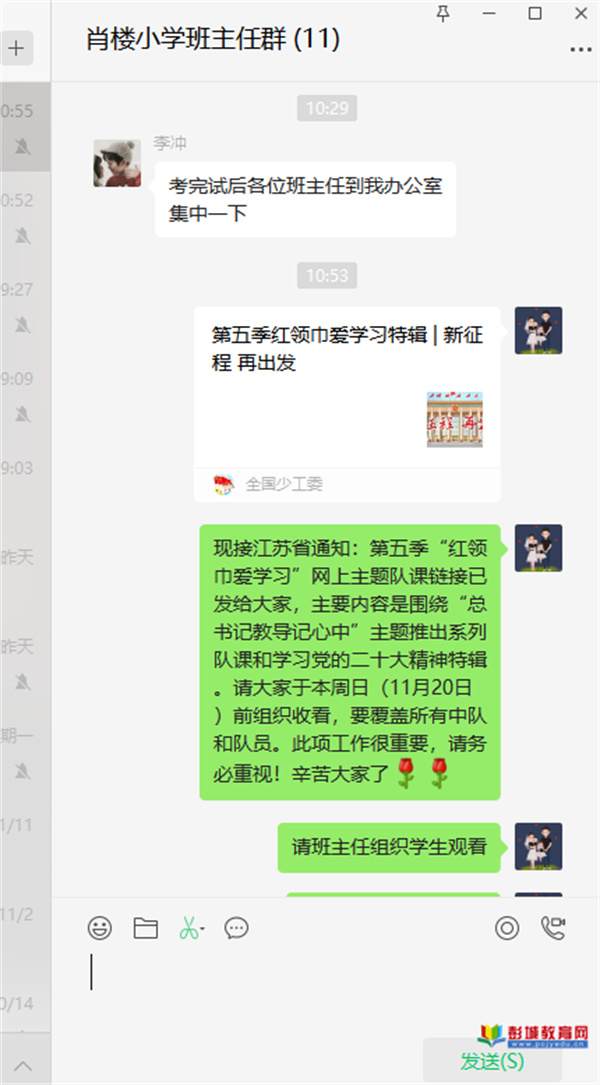The height and width of the screenshot is (1085, 600).
Task: Maximize the chat window
Action: click(x=535, y=12)
